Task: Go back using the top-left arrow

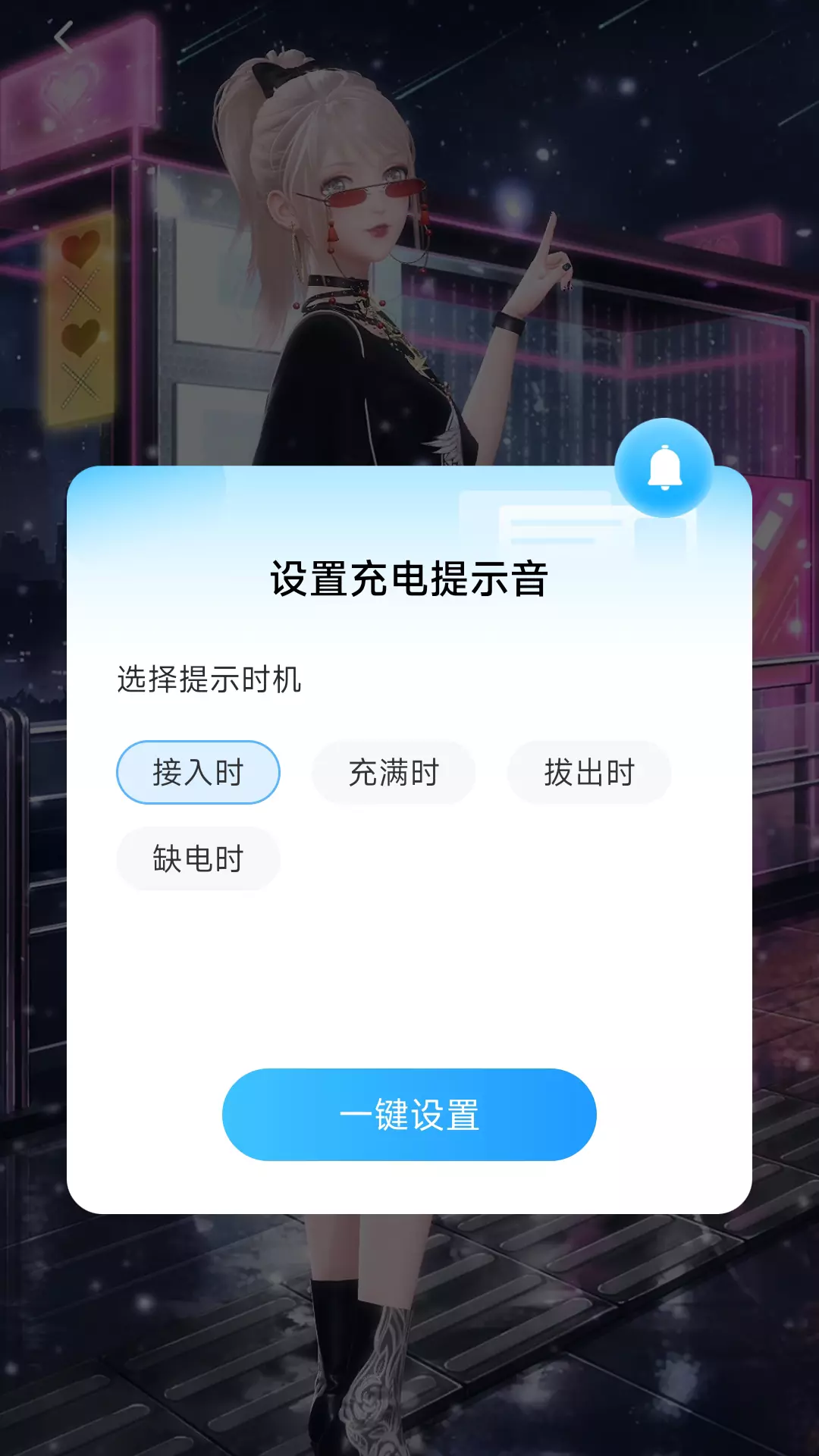Action: pyautogui.click(x=64, y=38)
